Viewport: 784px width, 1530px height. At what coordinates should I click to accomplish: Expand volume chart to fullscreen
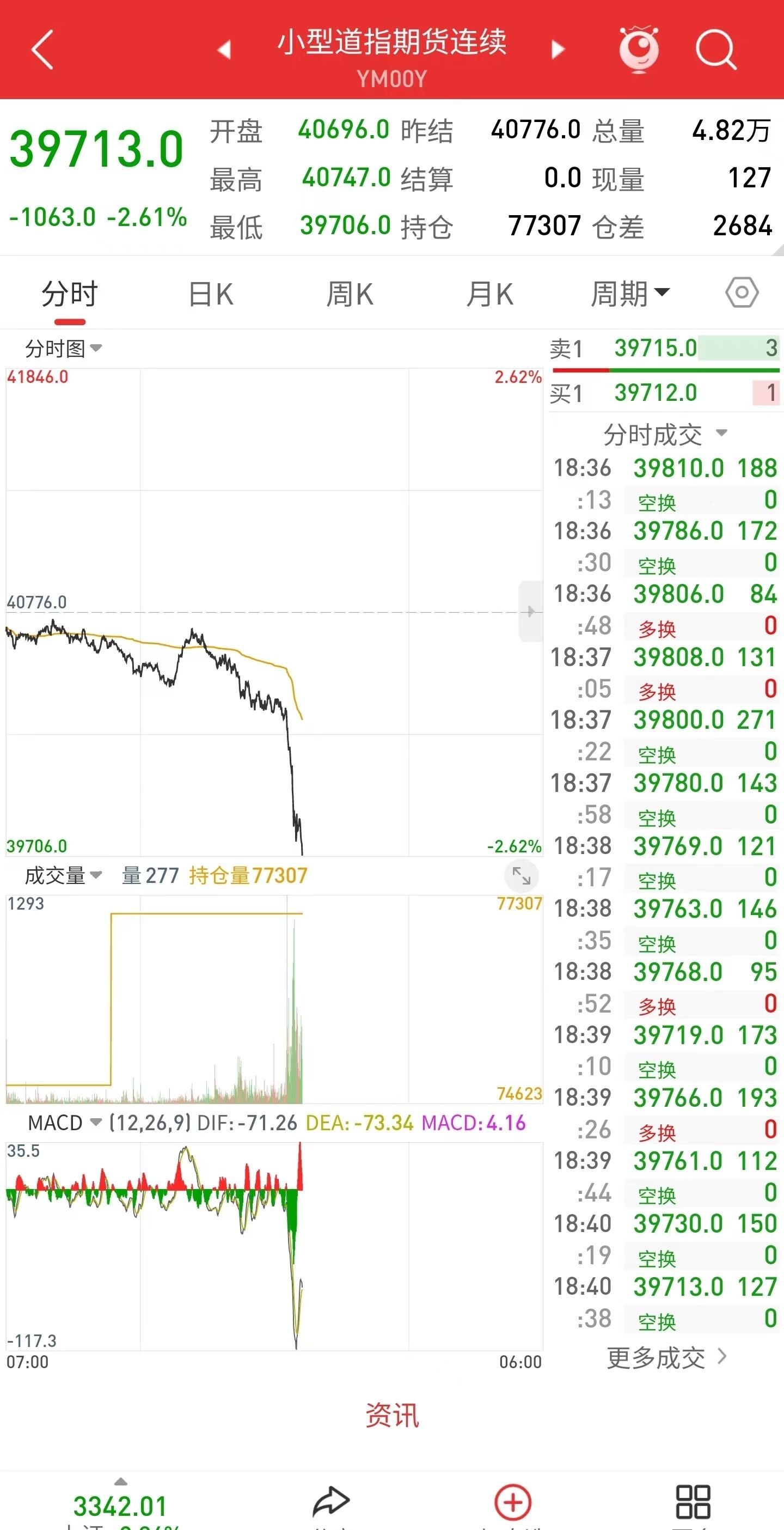[x=521, y=875]
